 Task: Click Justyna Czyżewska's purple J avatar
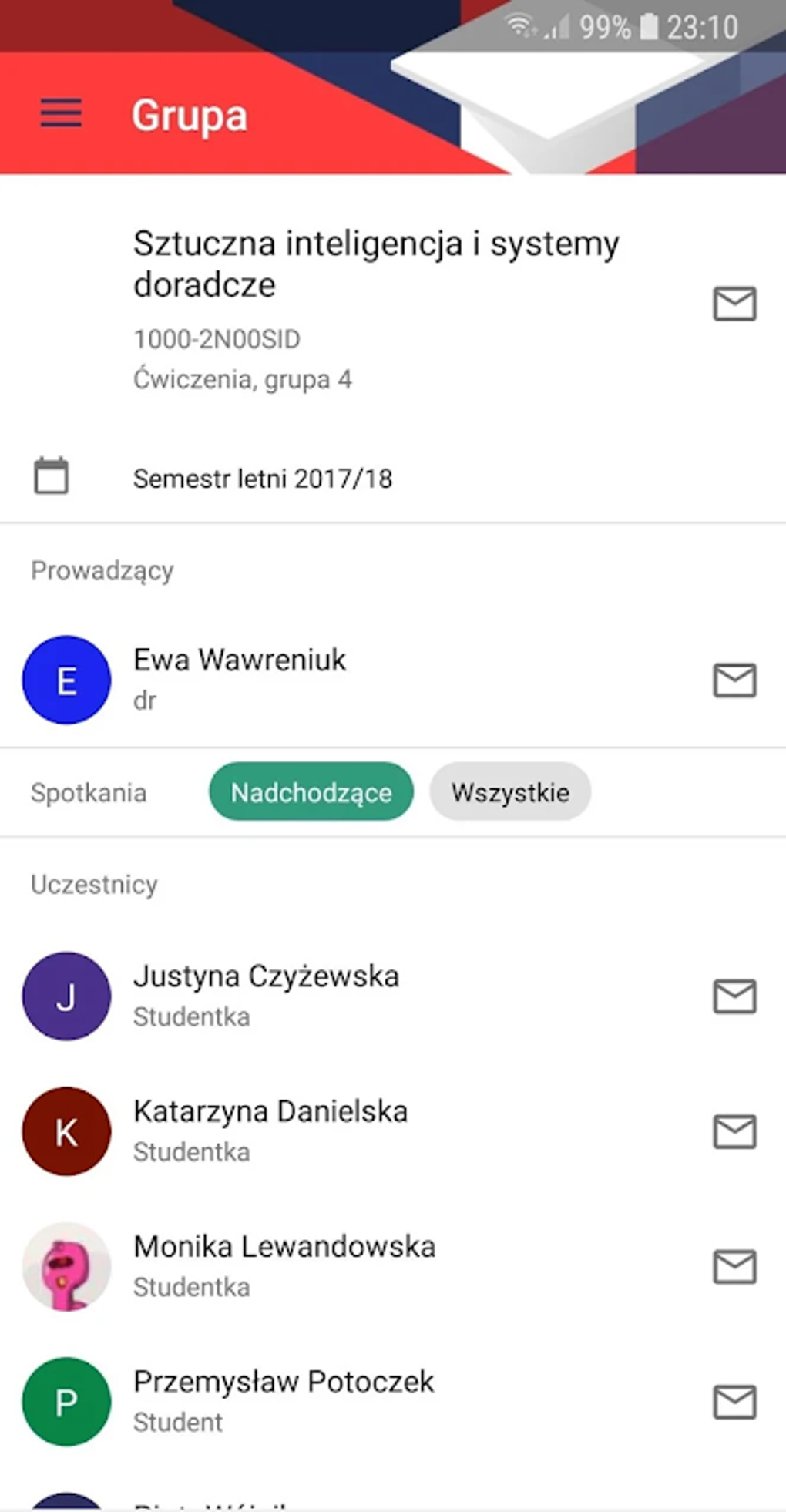66,996
